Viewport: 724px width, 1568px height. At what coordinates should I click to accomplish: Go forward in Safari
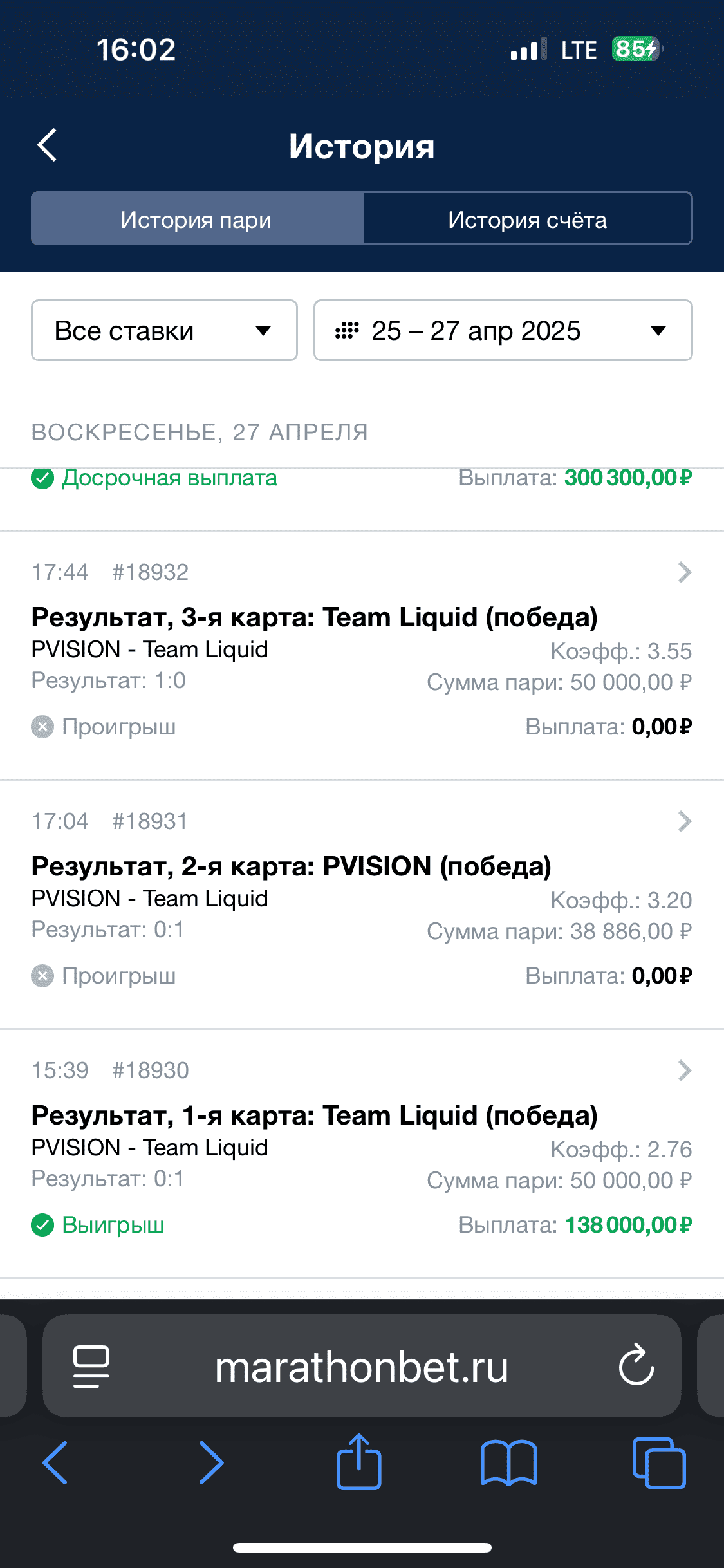tap(211, 1462)
